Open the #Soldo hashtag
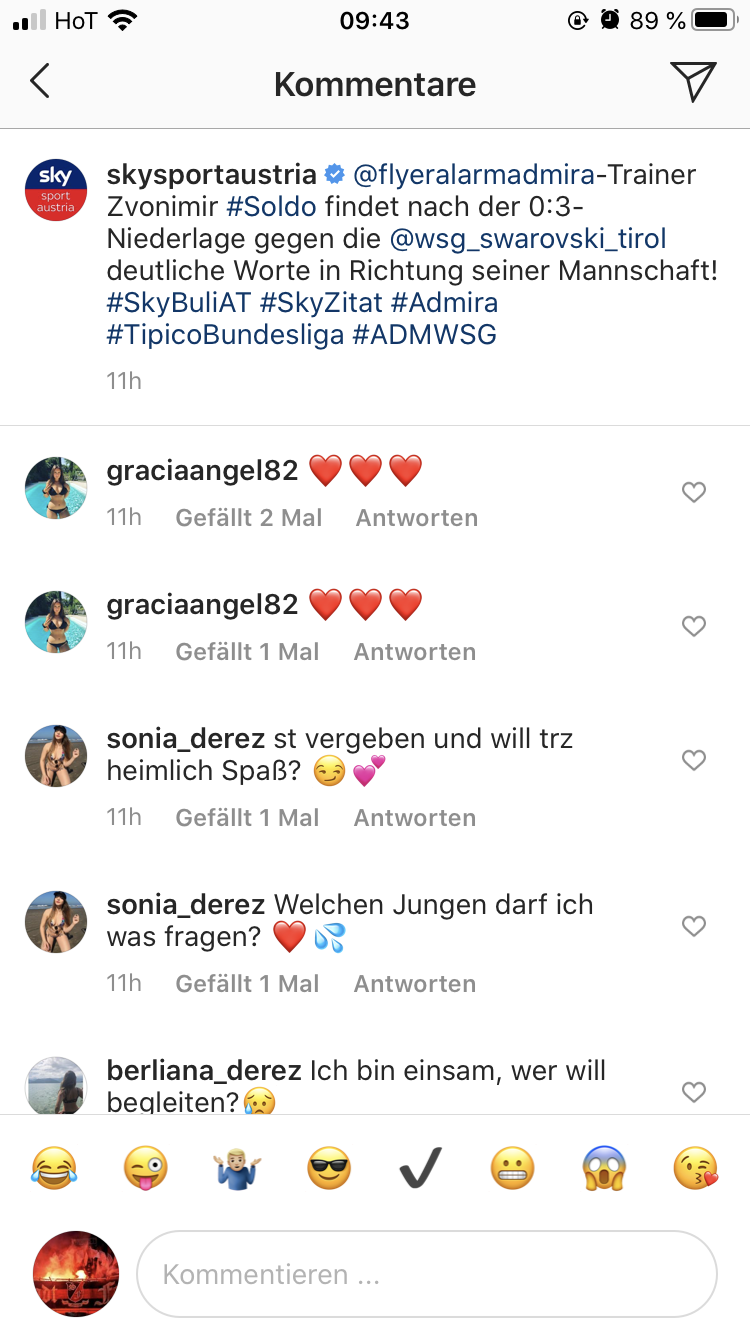750x1334 pixels. tap(272, 207)
